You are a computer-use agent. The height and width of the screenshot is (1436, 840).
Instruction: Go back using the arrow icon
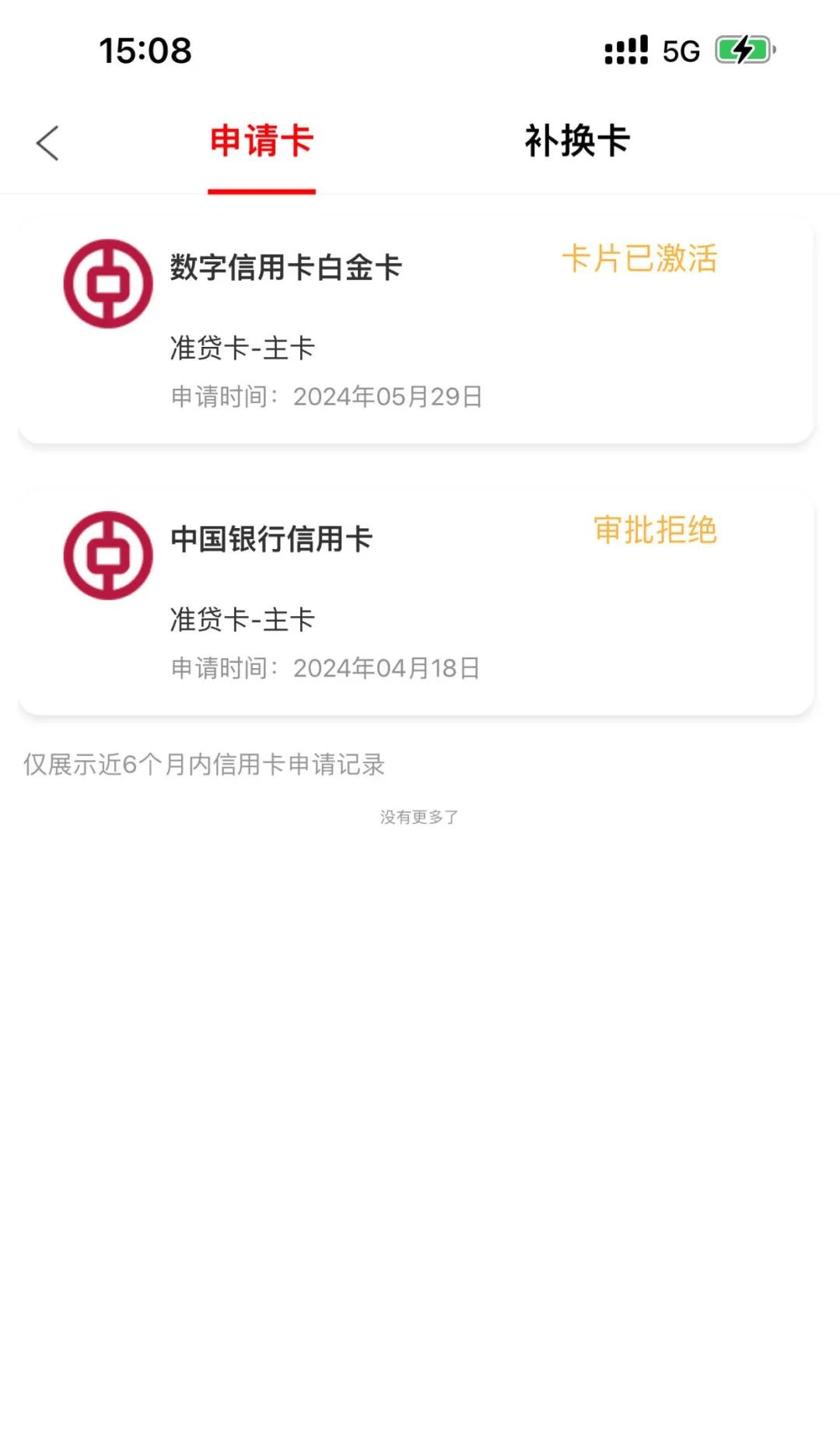[x=47, y=143]
